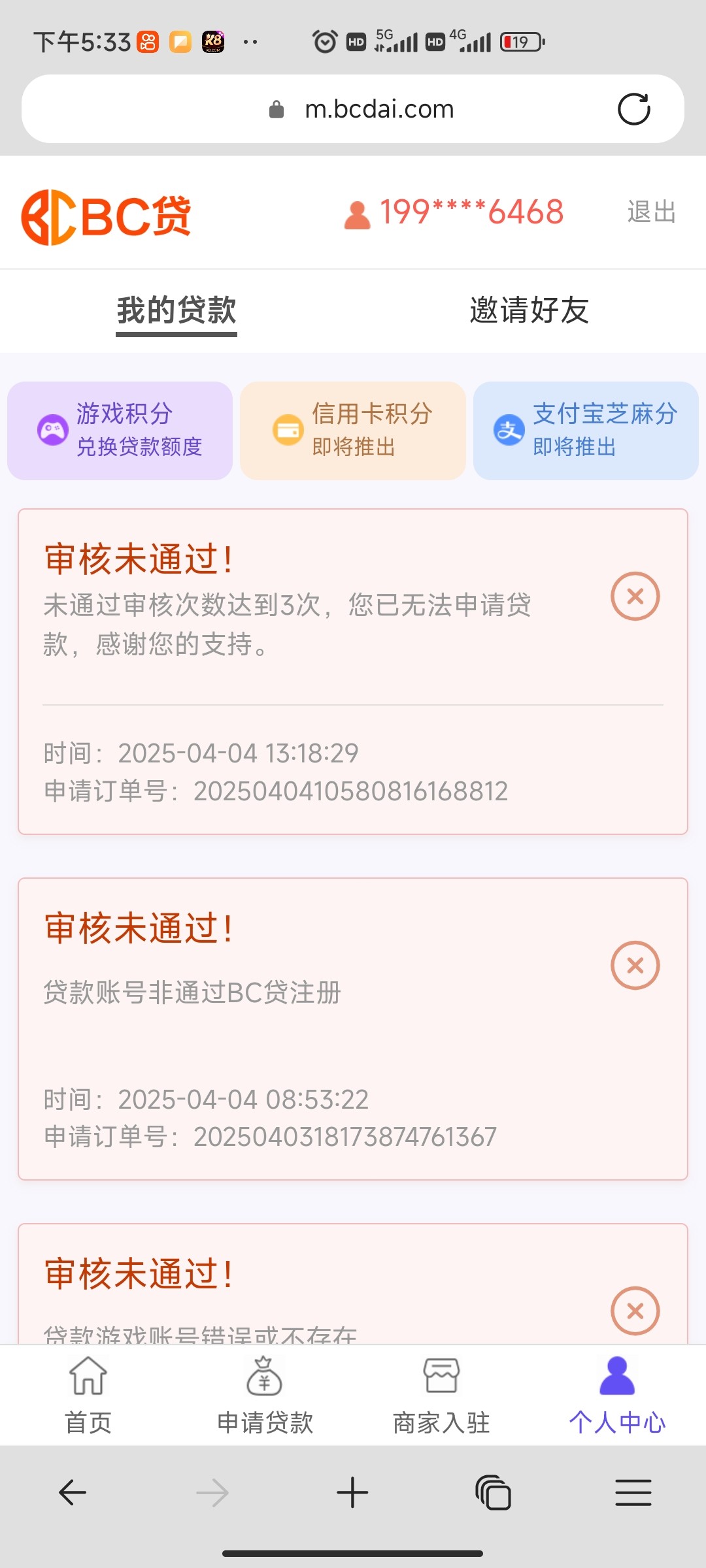The height and width of the screenshot is (1568, 706).
Task: Open the 商家入驻 tab
Action: [x=441, y=1395]
